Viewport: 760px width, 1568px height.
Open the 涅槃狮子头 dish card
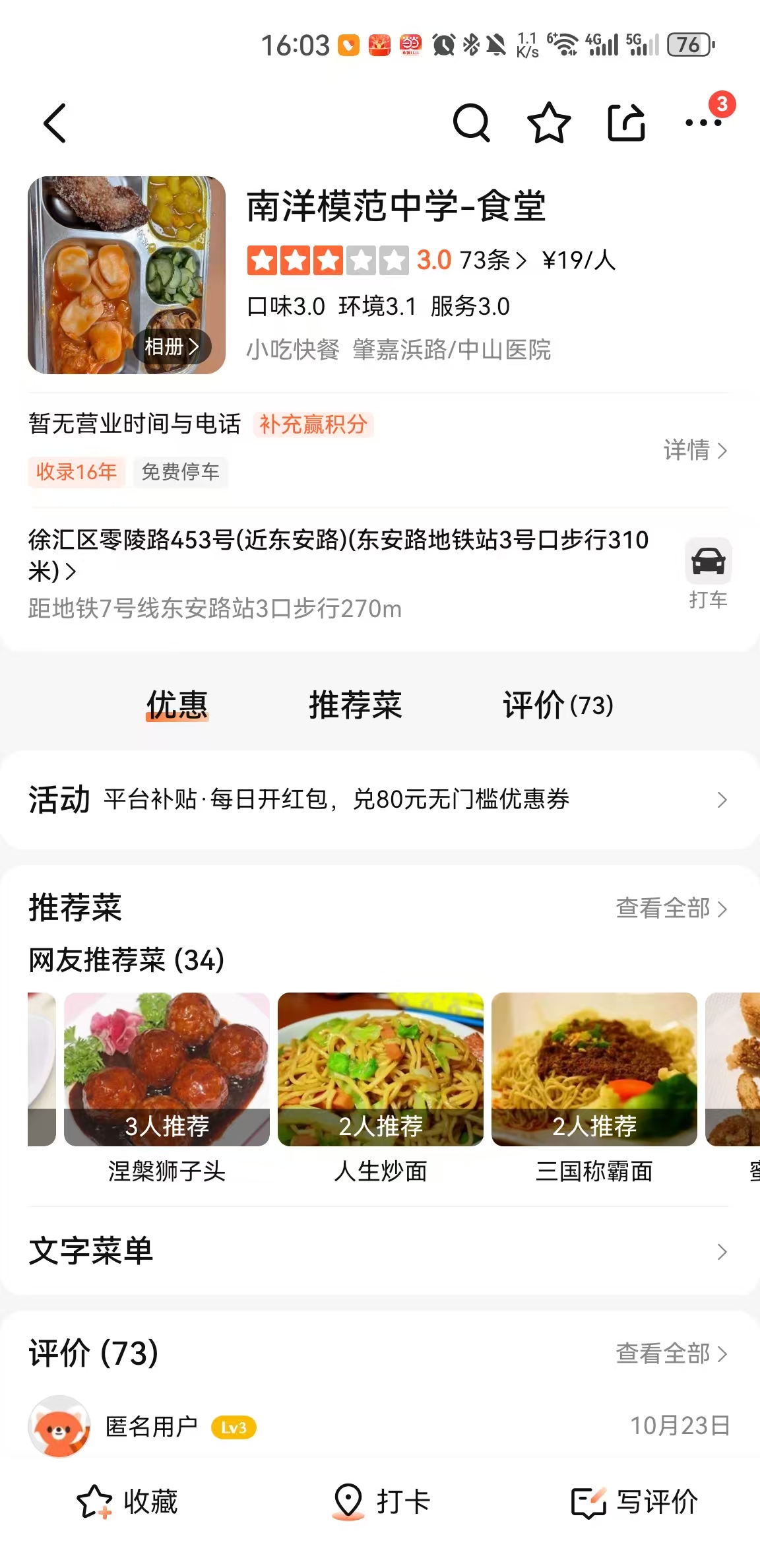pos(167,1088)
